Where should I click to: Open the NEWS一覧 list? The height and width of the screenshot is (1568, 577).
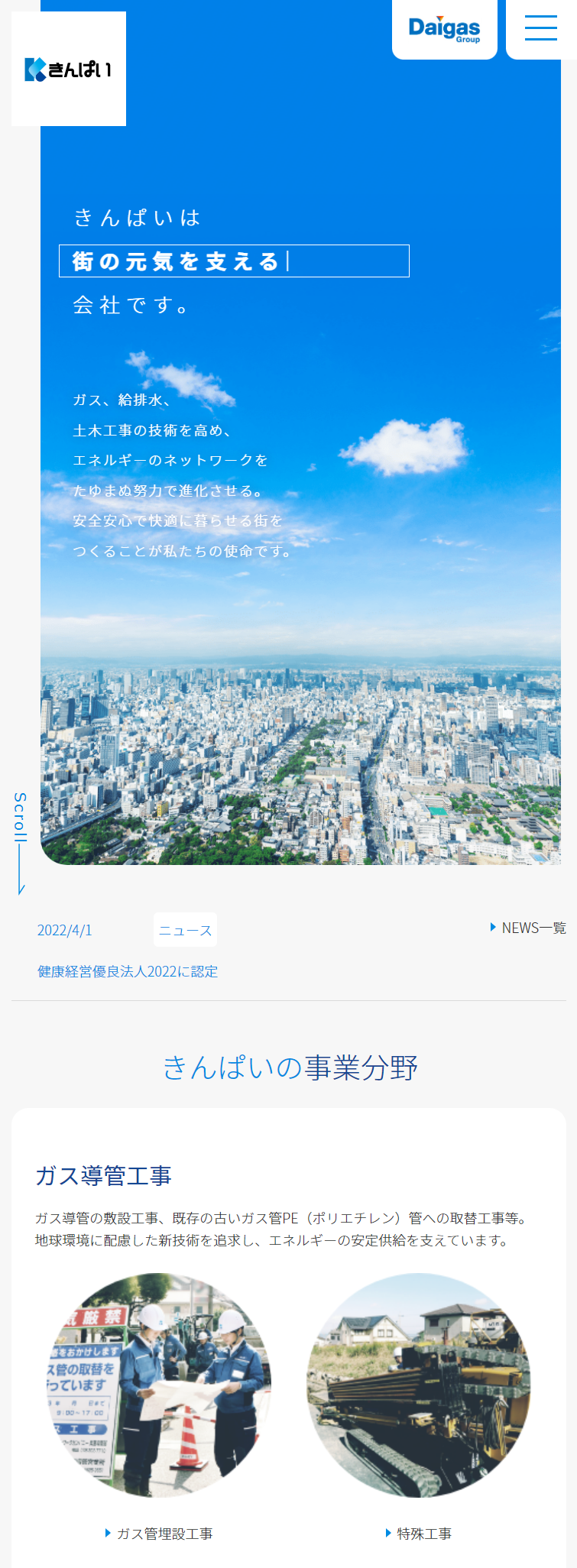coord(528,928)
